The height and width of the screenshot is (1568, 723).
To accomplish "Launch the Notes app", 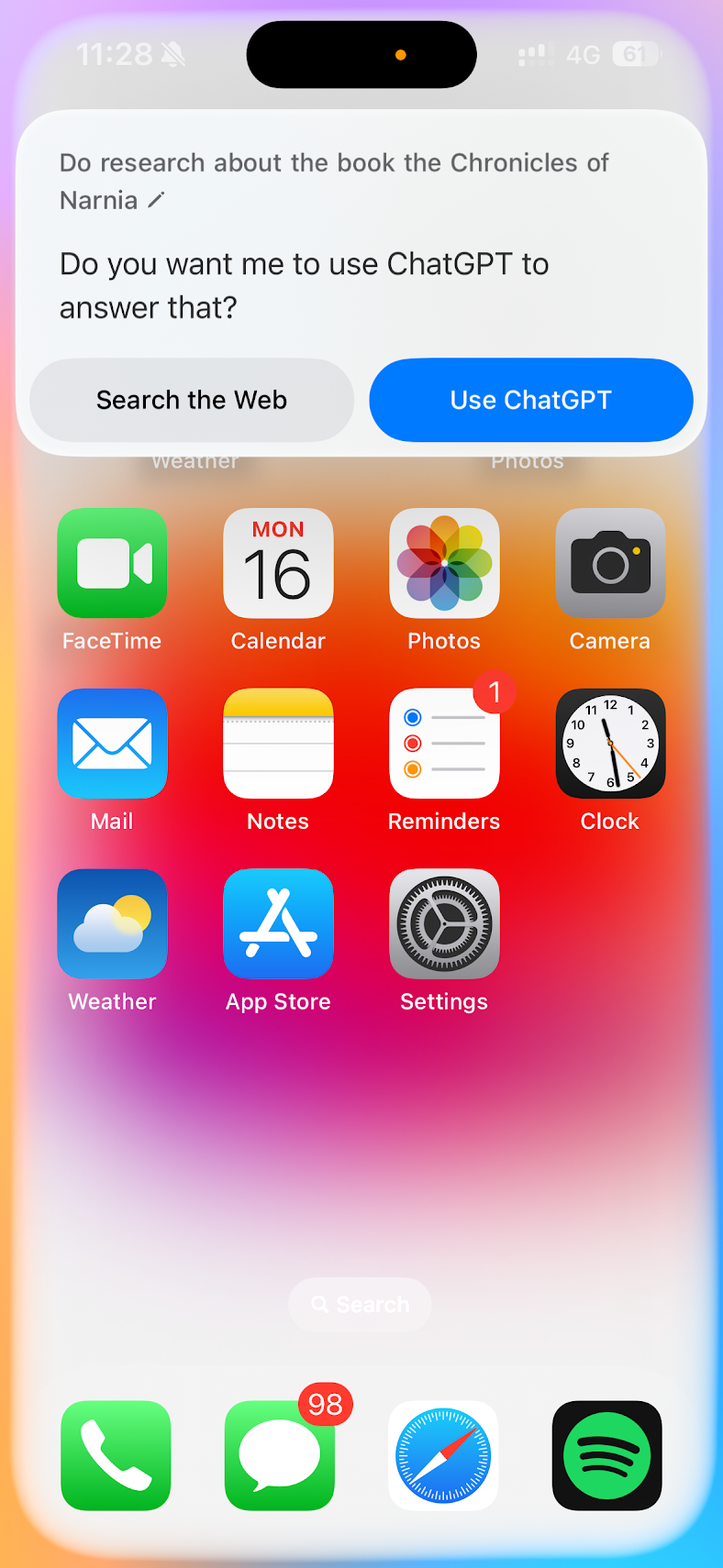I will pos(278,744).
